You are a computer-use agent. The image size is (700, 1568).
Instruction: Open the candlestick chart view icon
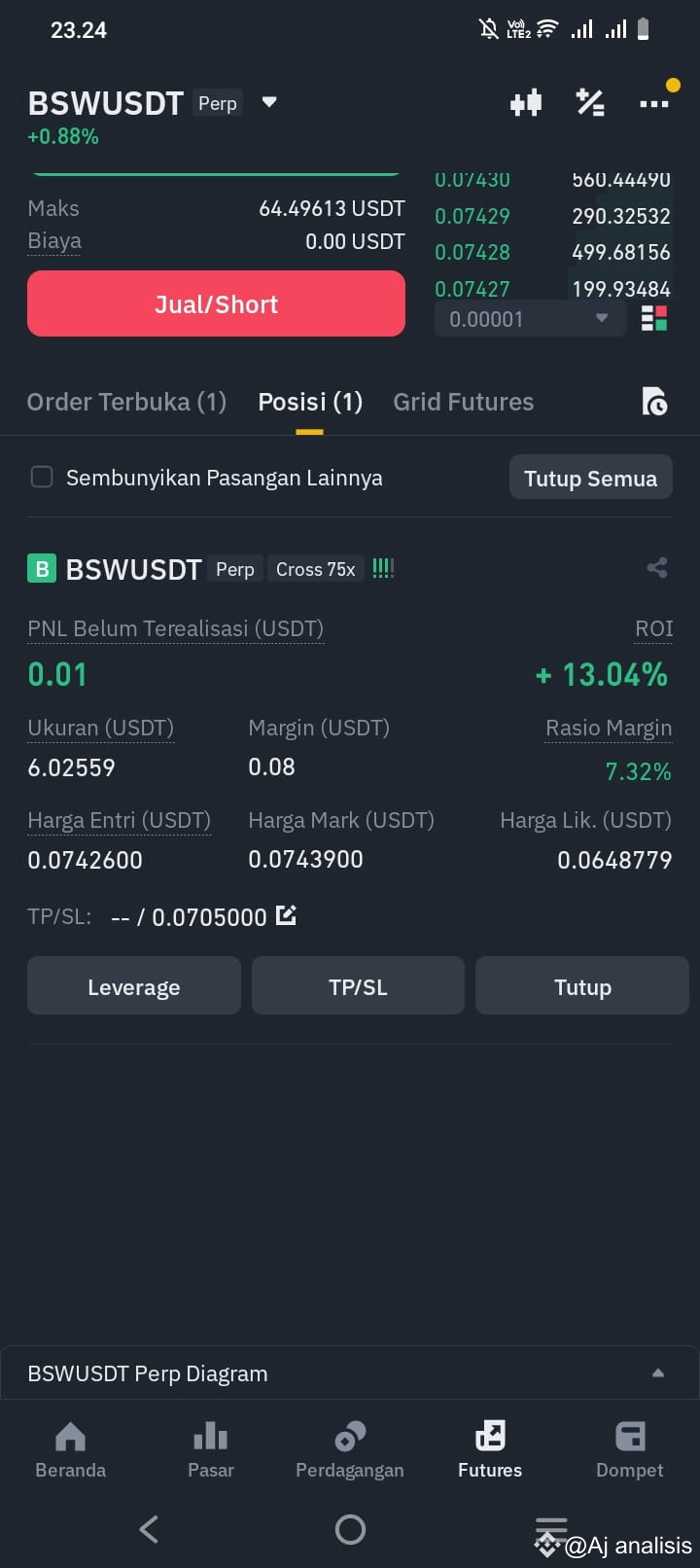pos(525,101)
